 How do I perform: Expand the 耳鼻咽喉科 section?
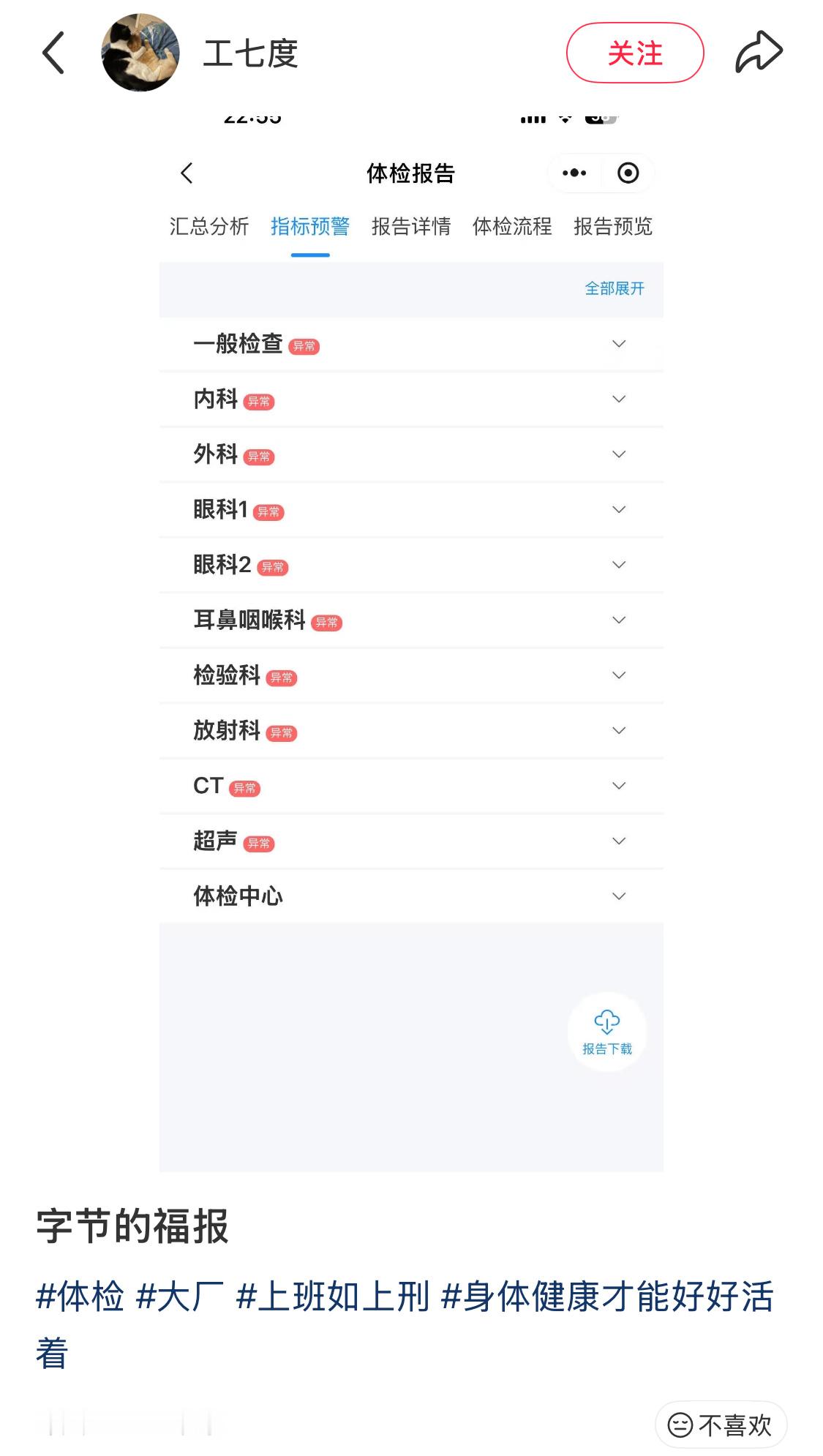pyautogui.click(x=619, y=620)
